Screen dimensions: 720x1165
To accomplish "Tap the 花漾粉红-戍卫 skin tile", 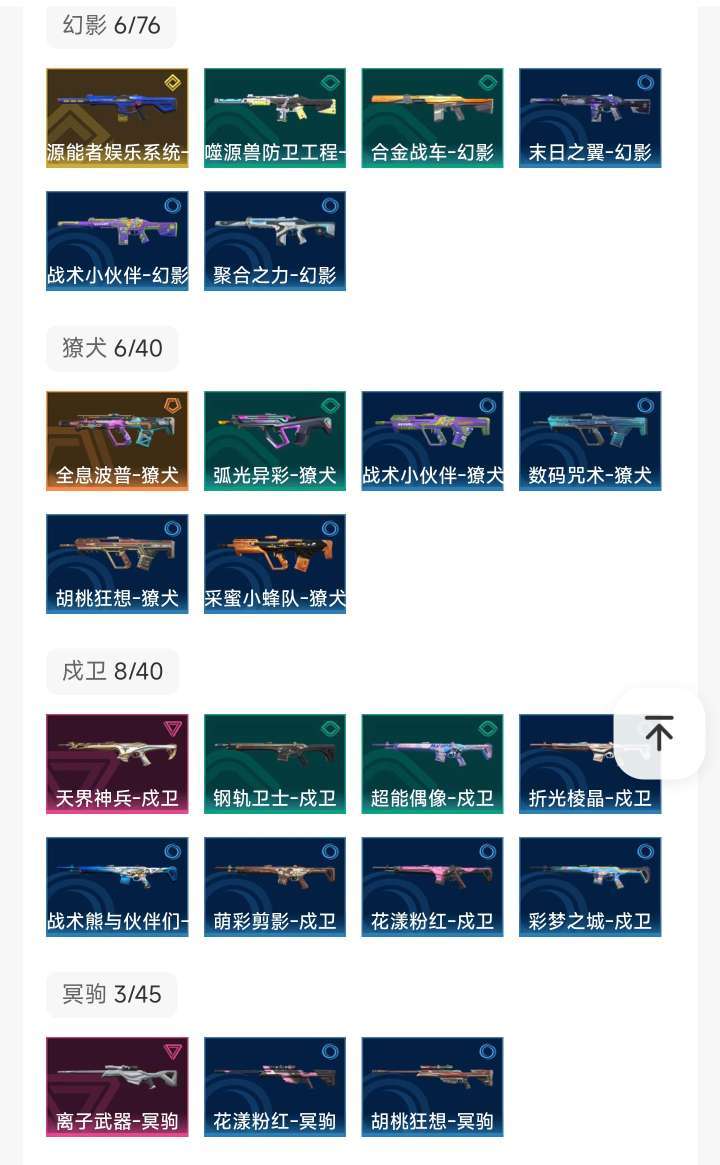I will point(432,887).
